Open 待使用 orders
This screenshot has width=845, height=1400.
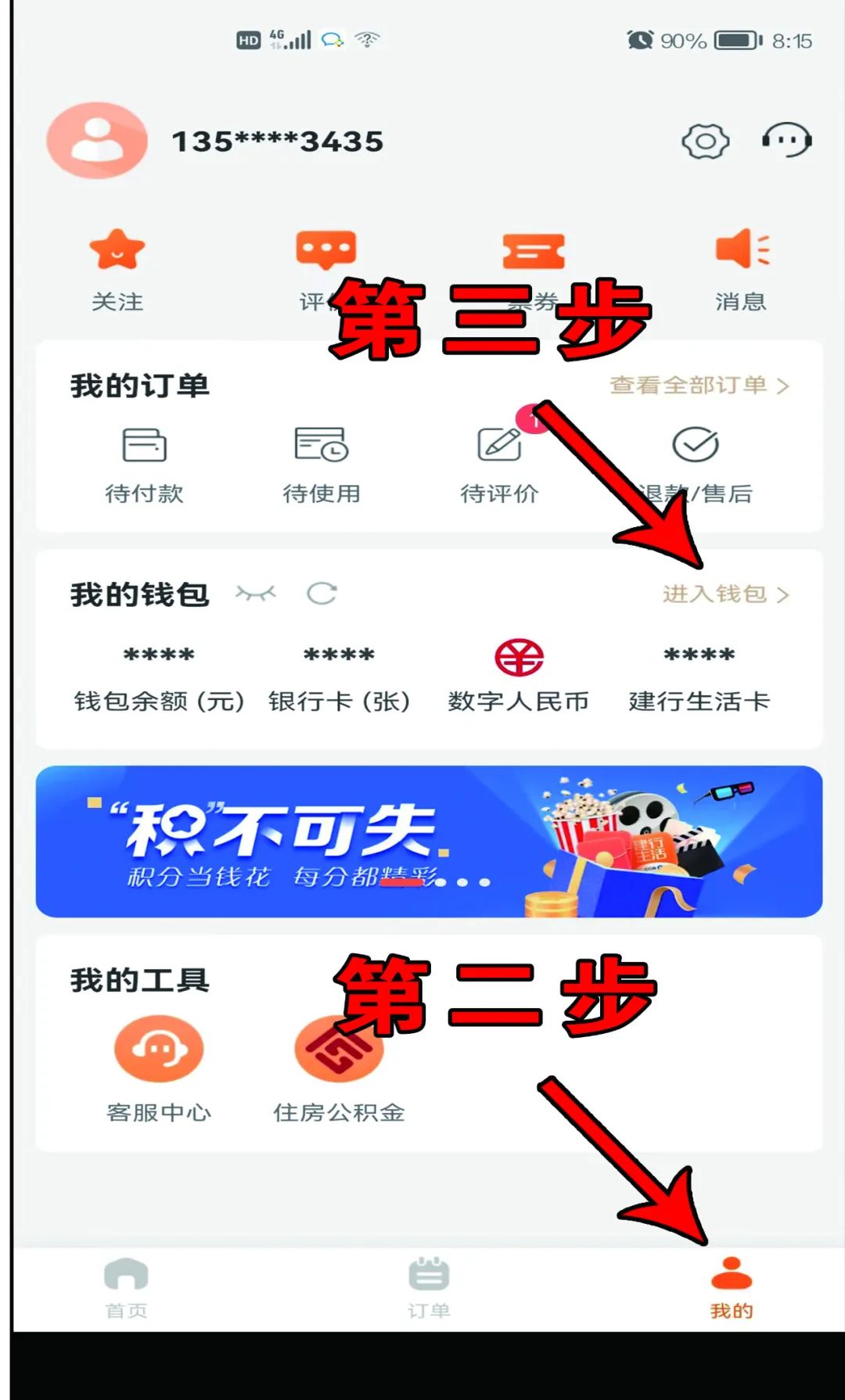[x=321, y=465]
